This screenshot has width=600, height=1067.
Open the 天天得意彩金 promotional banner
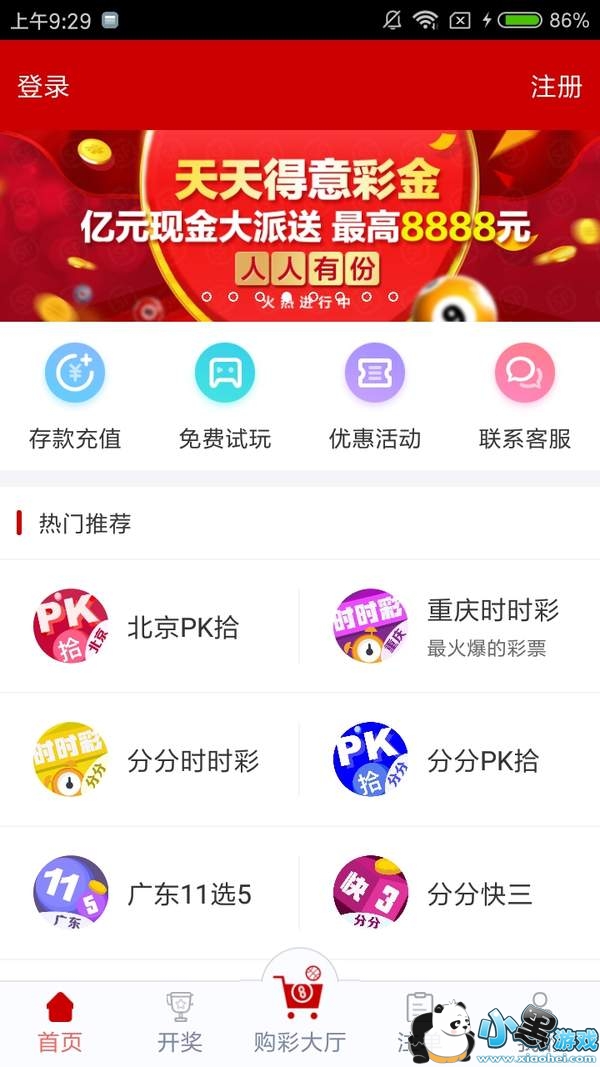[300, 225]
